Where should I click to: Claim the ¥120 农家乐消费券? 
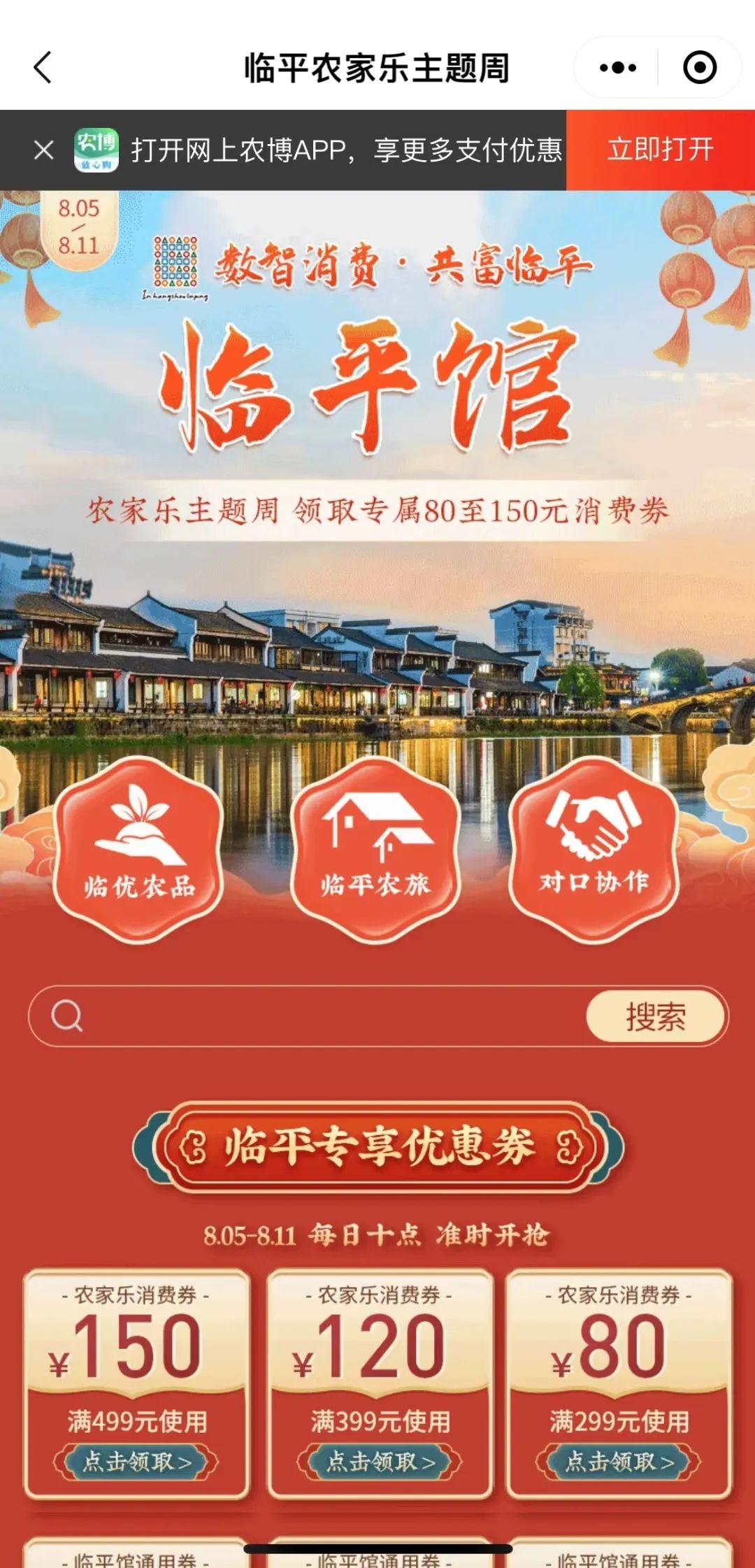tap(380, 1462)
